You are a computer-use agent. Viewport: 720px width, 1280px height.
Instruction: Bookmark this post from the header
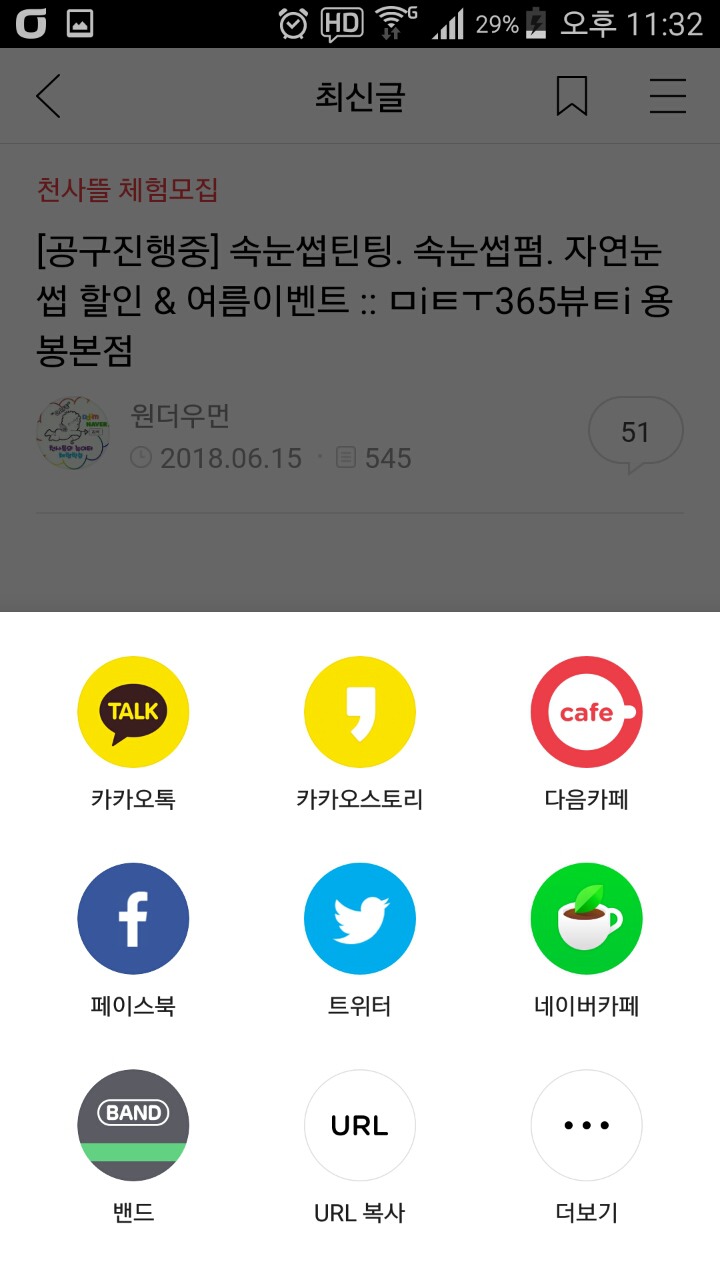(x=571, y=96)
